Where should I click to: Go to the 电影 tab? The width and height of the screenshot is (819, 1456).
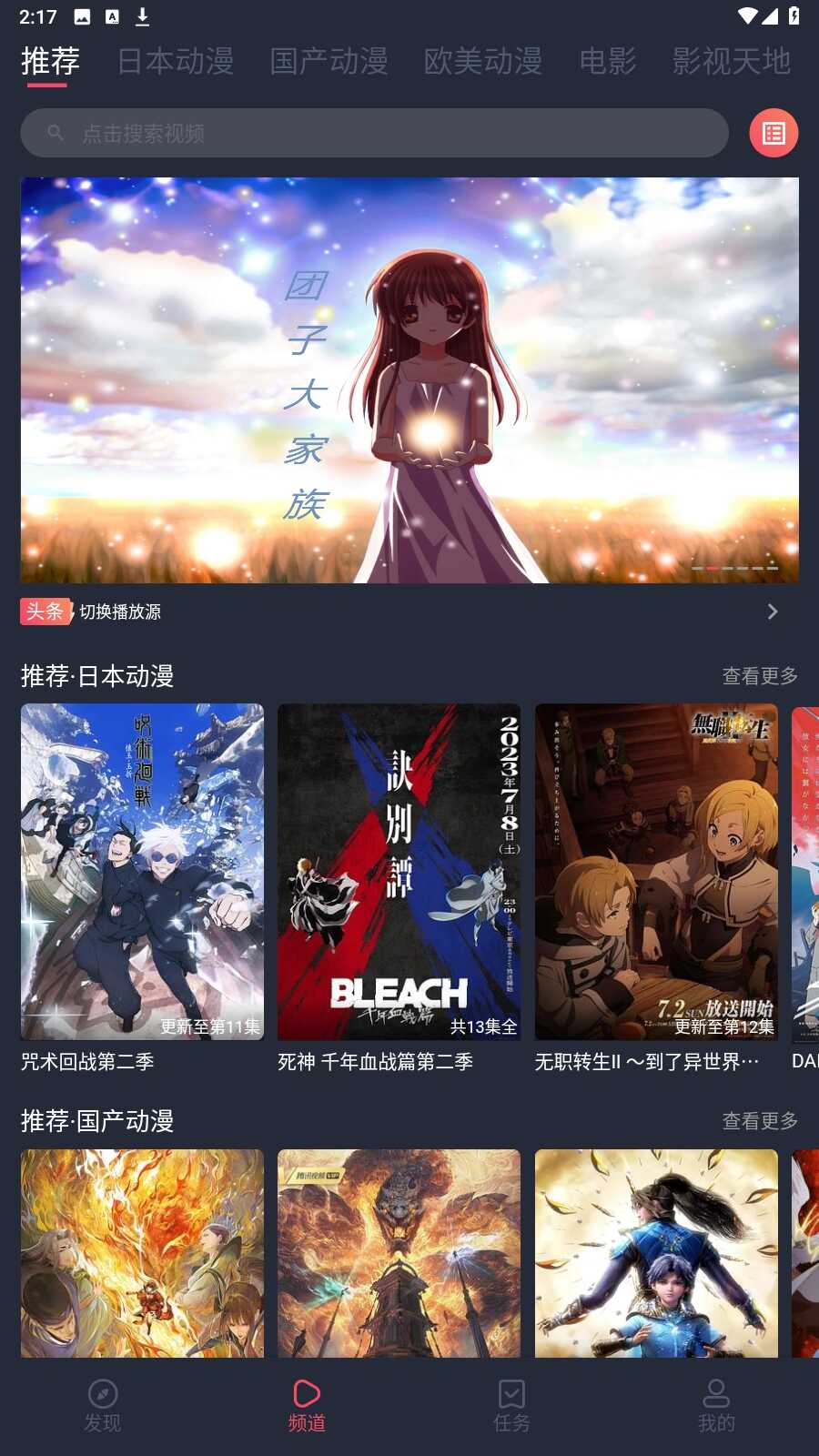608,61
